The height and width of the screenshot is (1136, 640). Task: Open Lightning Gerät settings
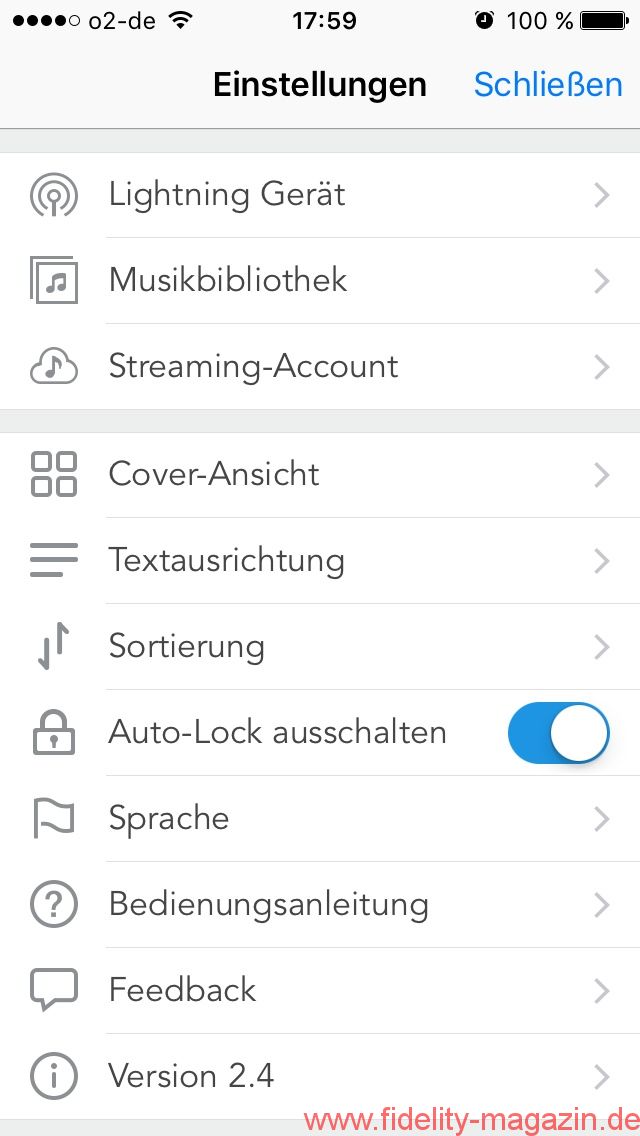[320, 194]
